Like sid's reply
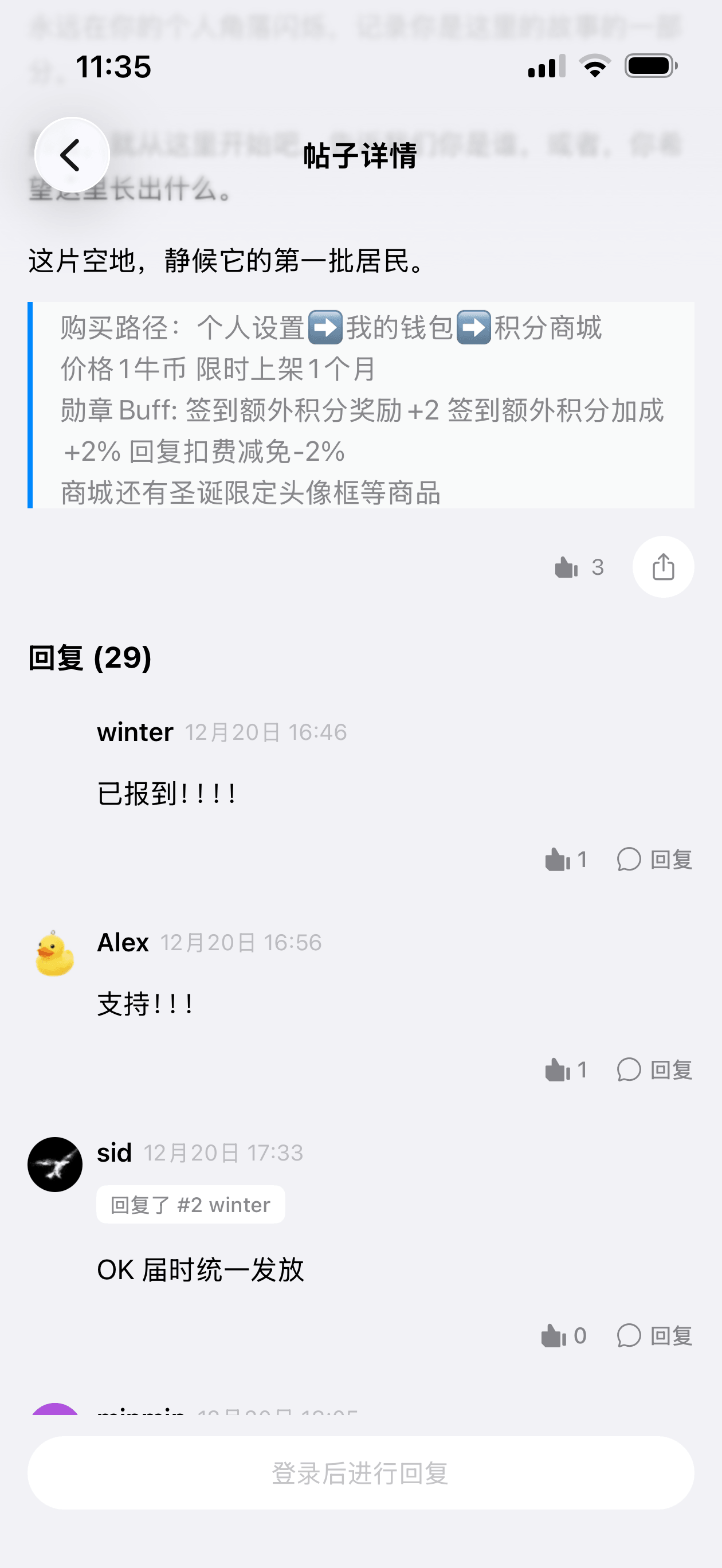Screen dimensions: 722x1568 click(x=554, y=1335)
